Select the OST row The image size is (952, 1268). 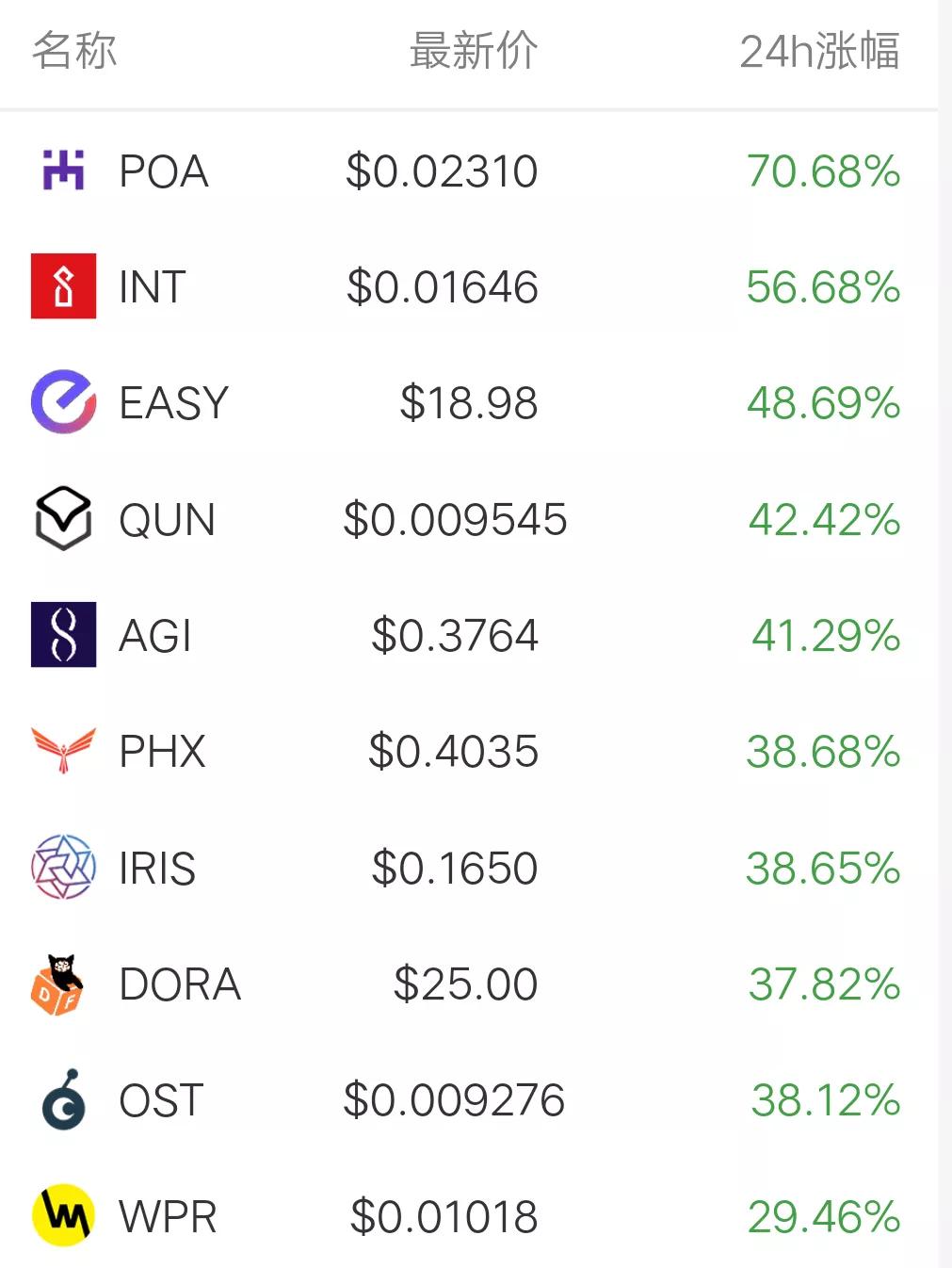[x=161, y=1100]
